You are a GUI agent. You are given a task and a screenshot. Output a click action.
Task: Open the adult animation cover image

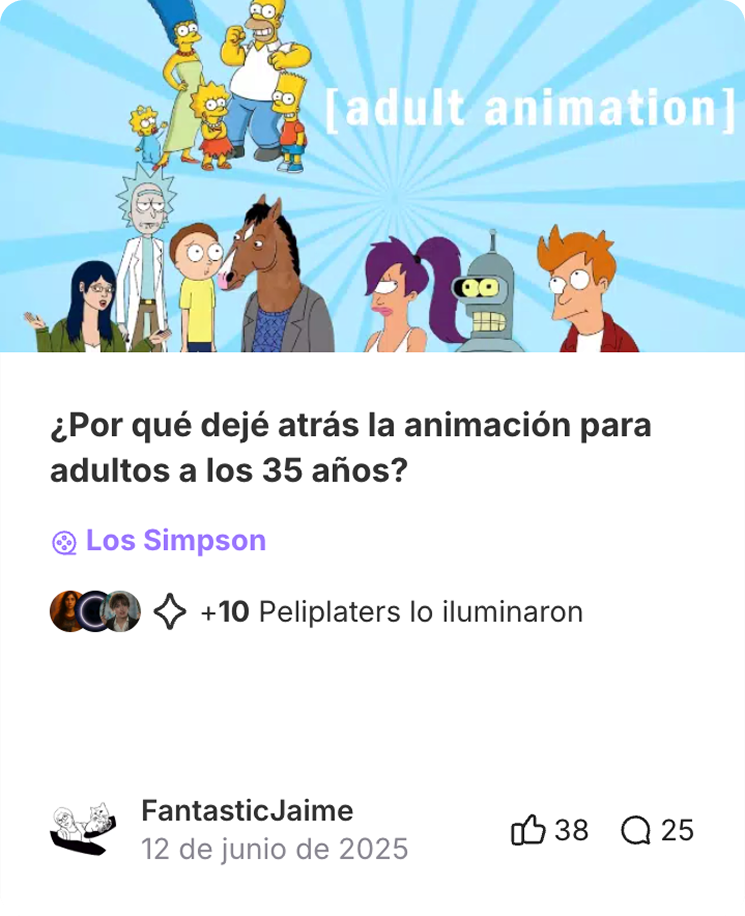pyautogui.click(x=372, y=180)
